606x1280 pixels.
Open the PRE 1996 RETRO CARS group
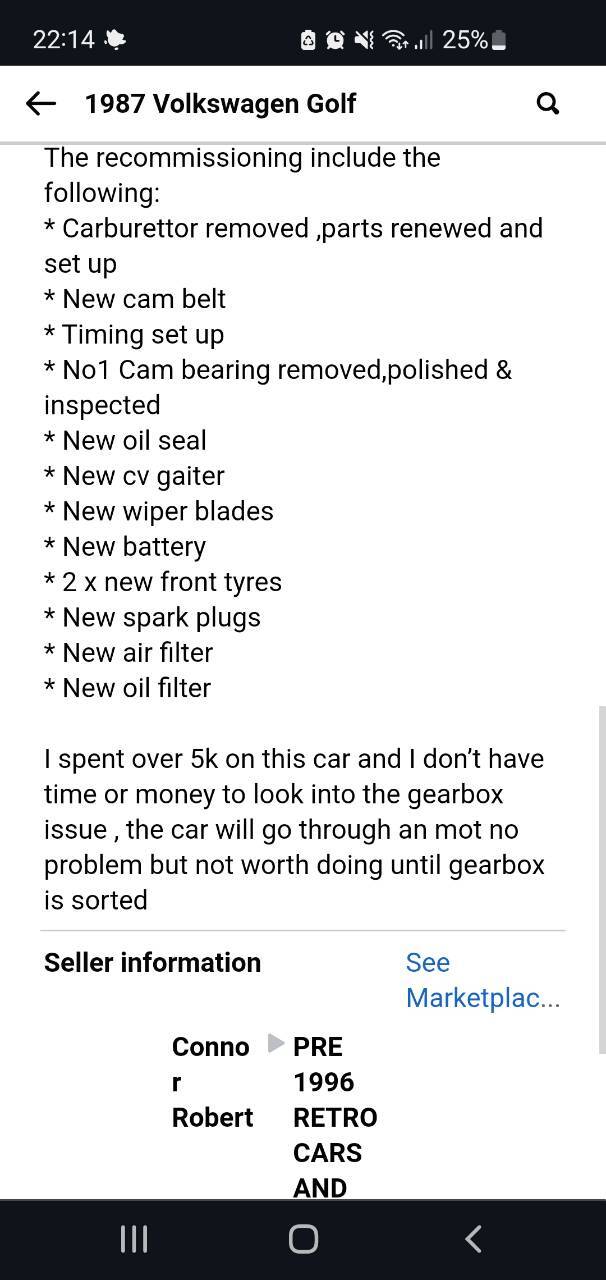[x=335, y=1116]
